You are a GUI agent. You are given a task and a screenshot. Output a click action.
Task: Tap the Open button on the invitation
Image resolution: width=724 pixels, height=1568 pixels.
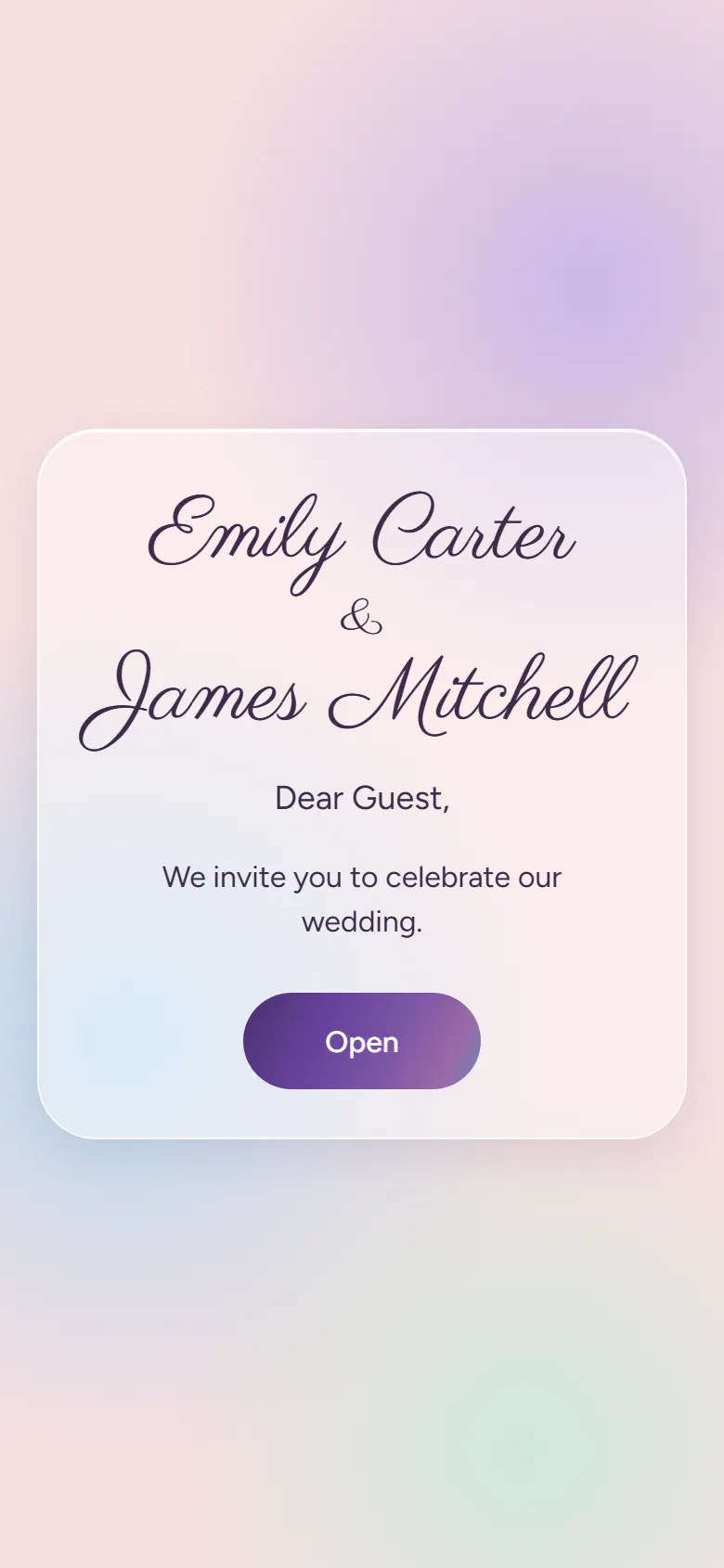pyautogui.click(x=362, y=1041)
